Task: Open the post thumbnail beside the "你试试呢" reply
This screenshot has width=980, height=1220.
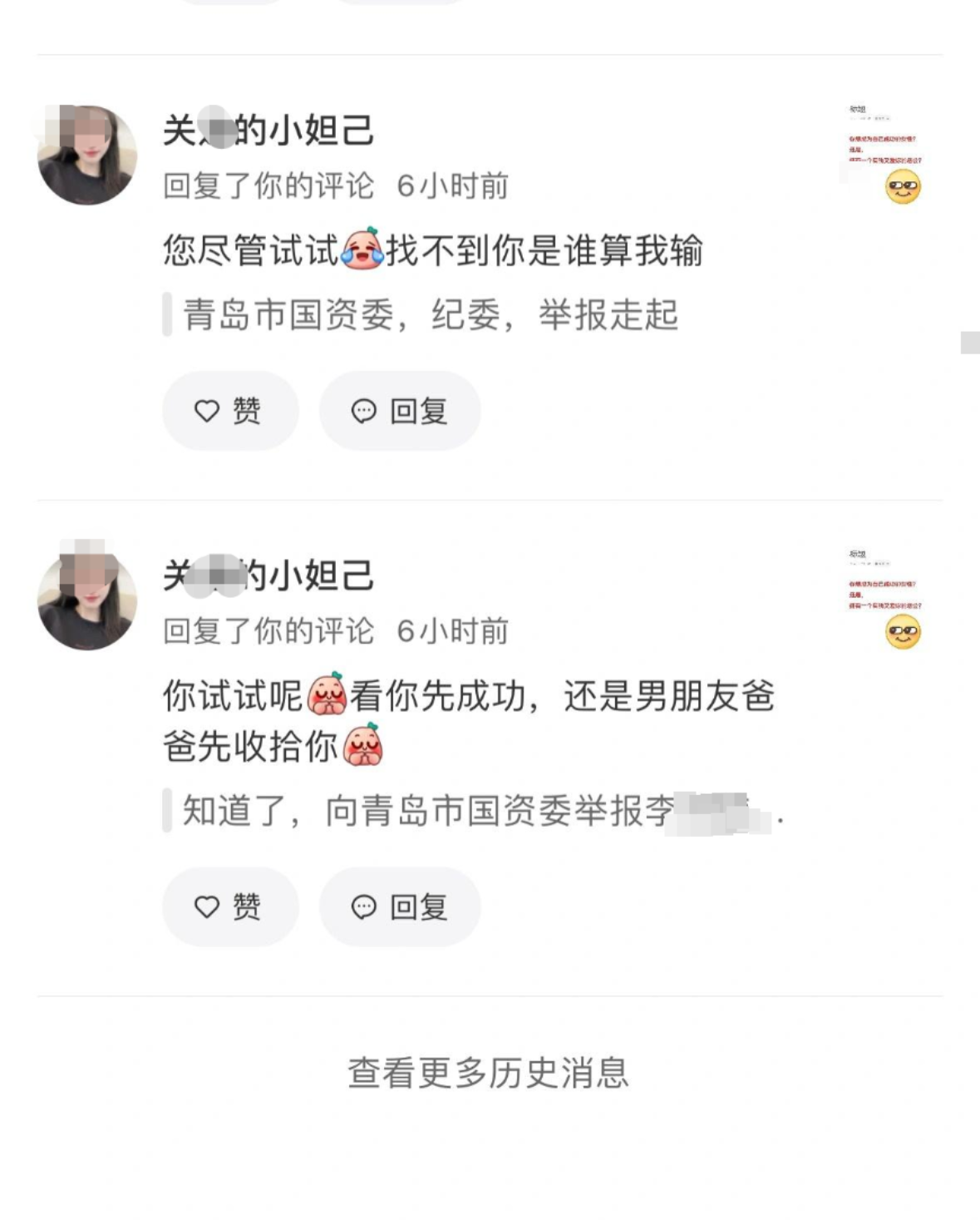Action: [884, 600]
